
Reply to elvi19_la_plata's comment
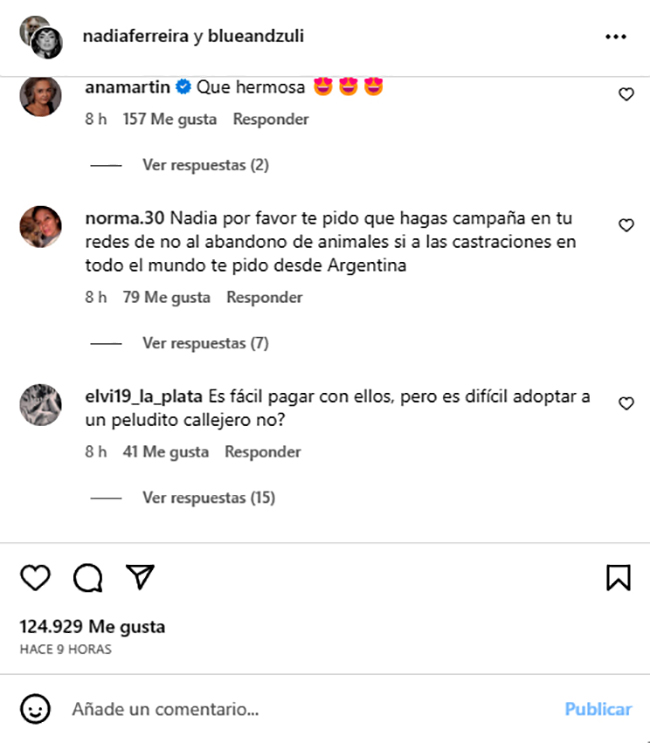click(263, 452)
